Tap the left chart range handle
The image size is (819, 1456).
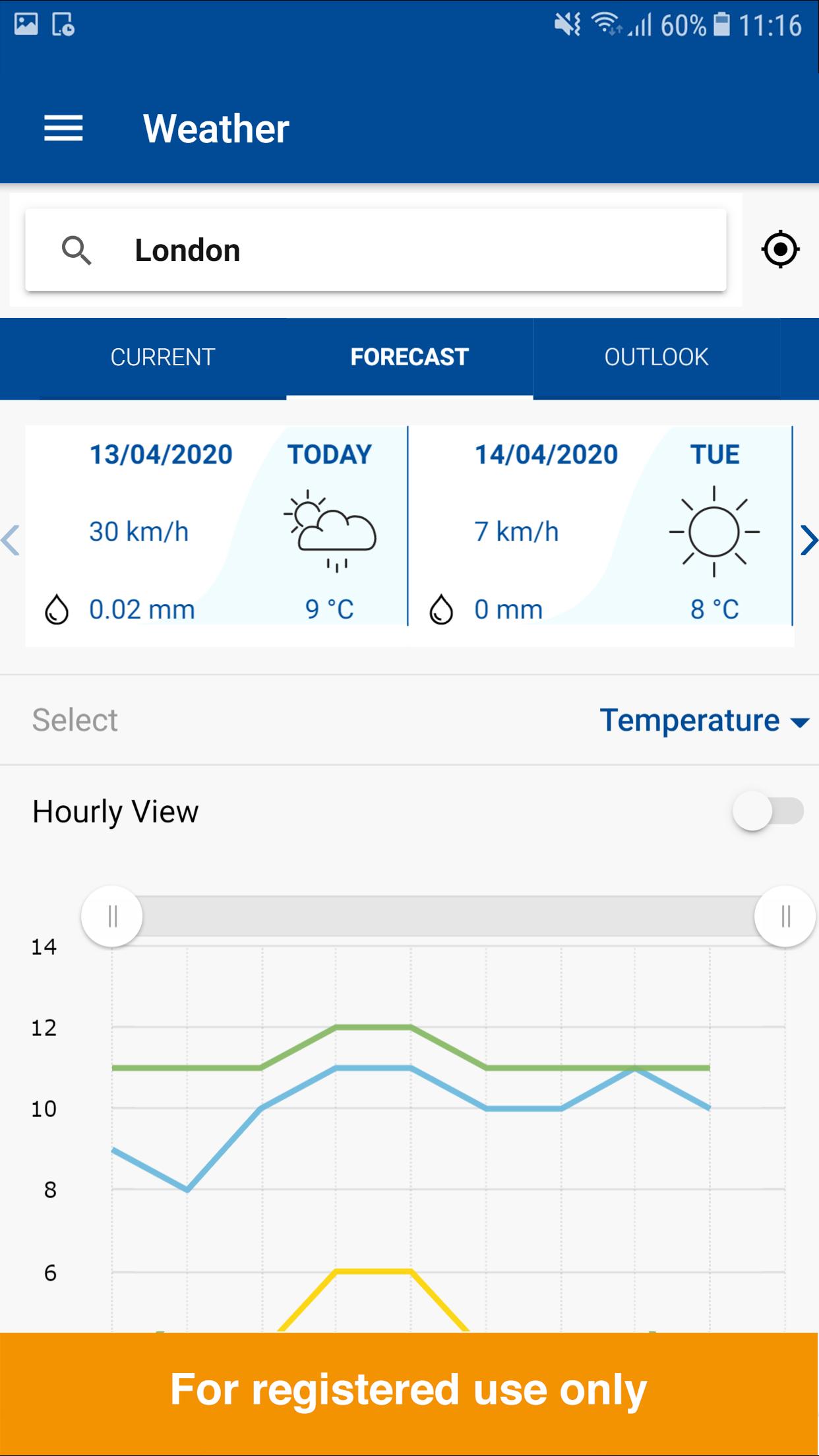[112, 917]
